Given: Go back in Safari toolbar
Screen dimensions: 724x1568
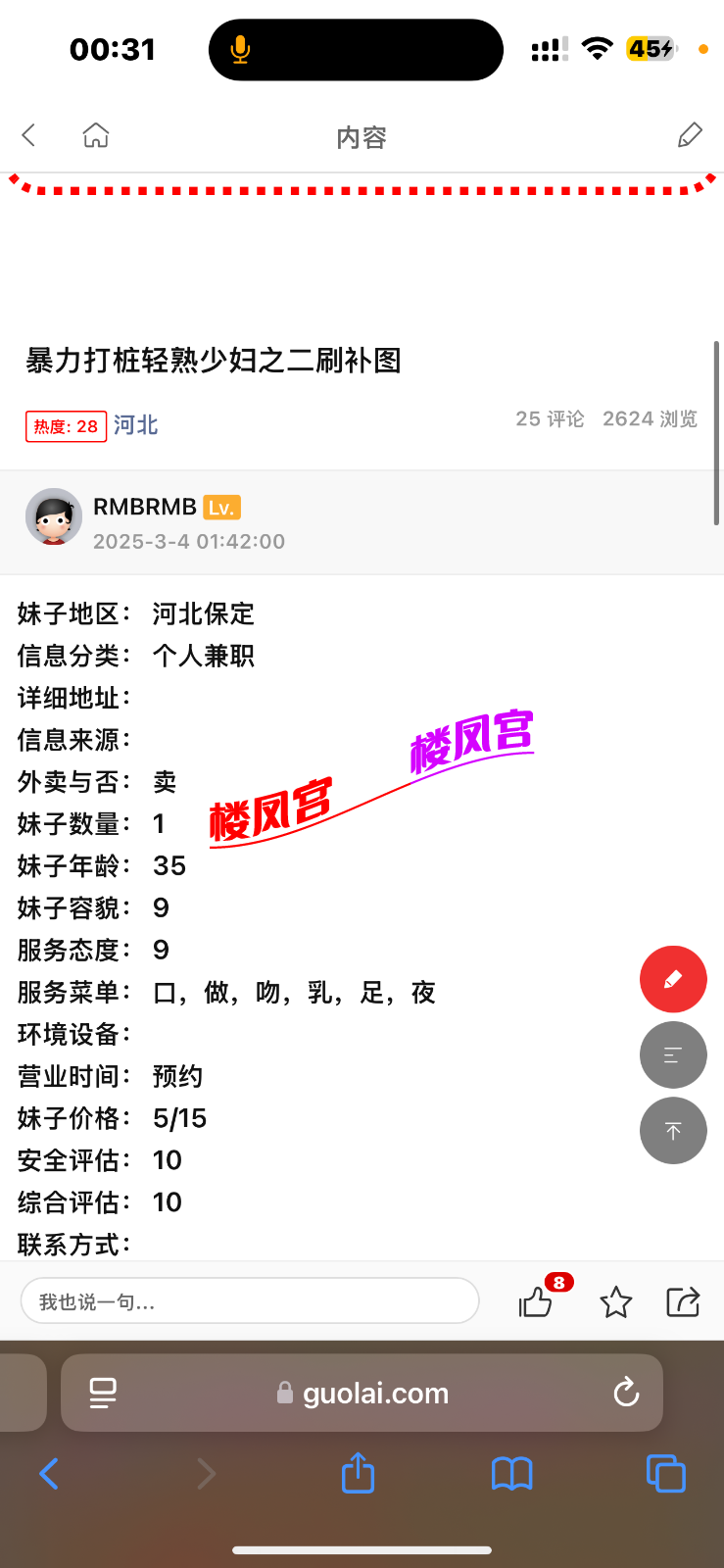Looking at the screenshot, I should pos(49,1473).
